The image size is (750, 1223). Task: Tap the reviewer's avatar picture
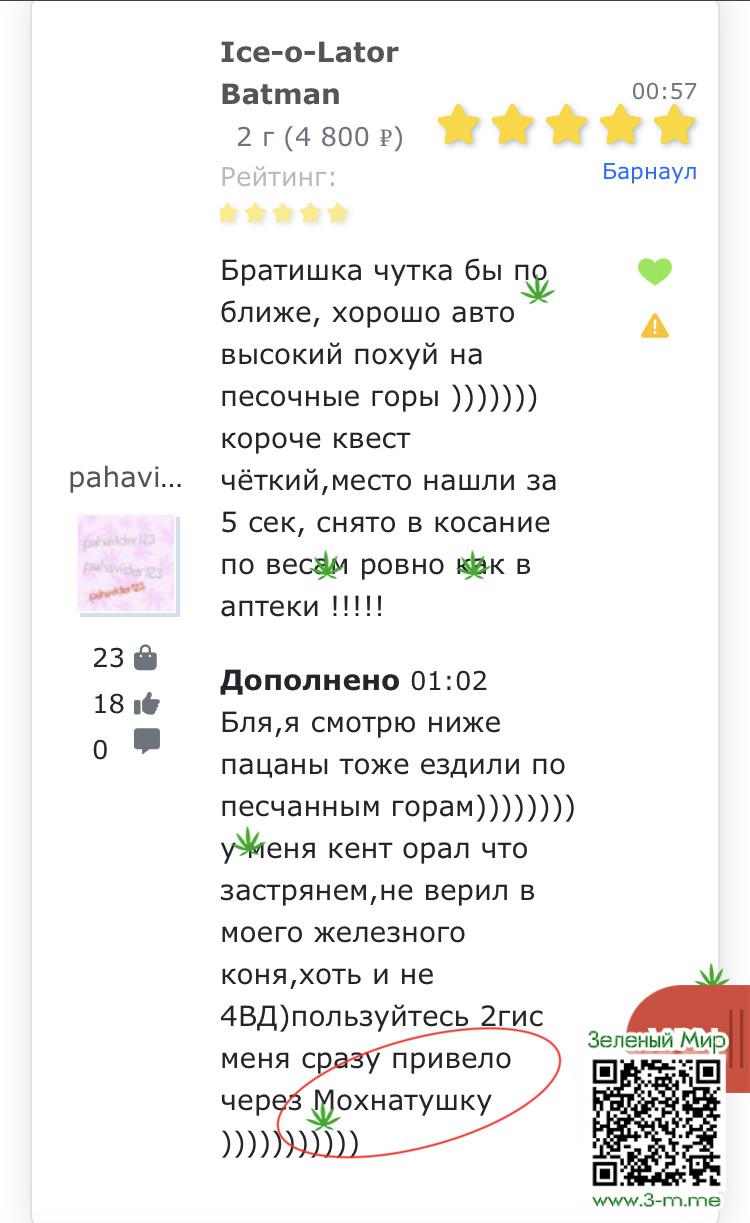pyautogui.click(x=126, y=563)
